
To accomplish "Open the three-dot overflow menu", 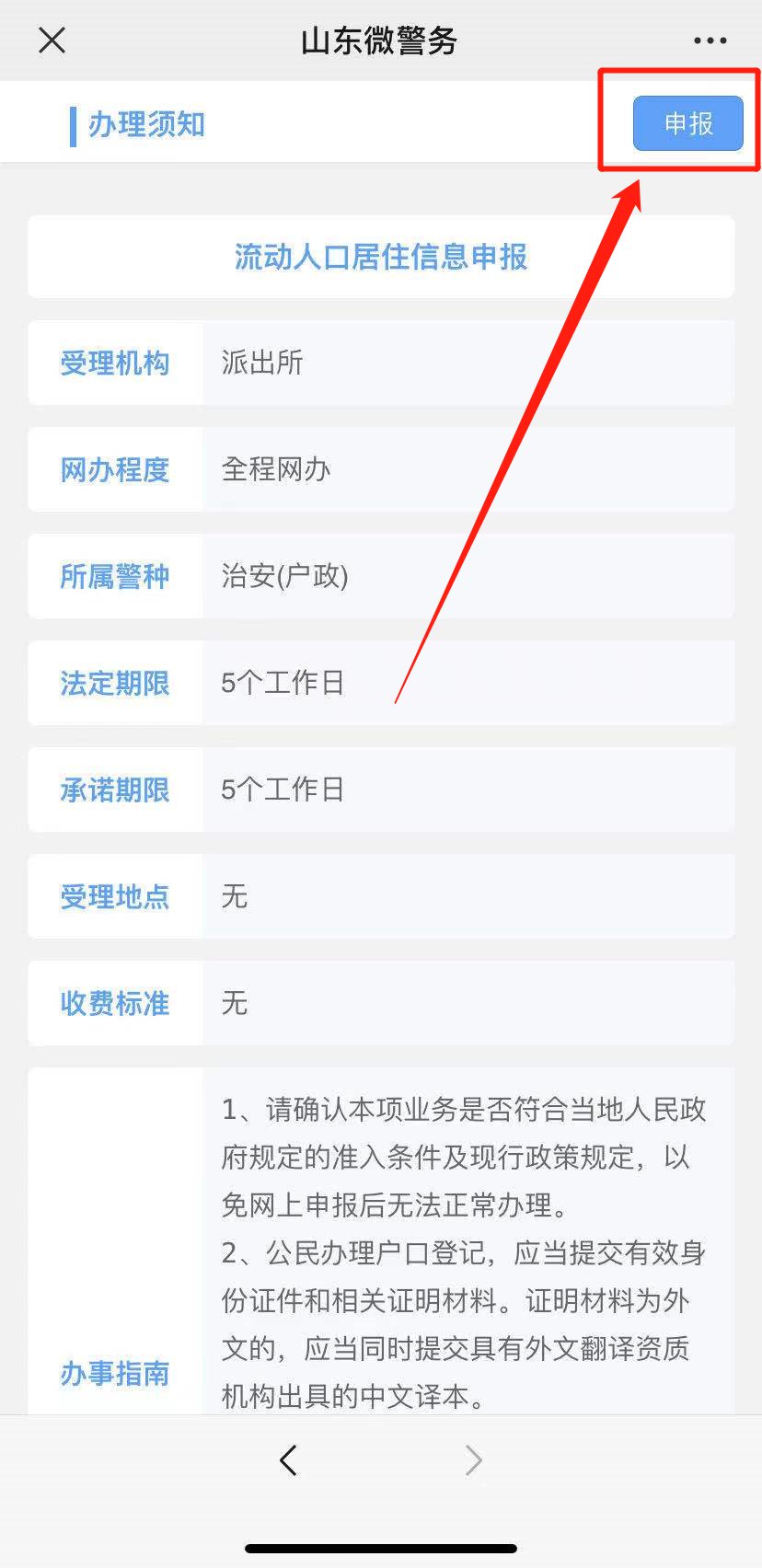I will click(710, 40).
